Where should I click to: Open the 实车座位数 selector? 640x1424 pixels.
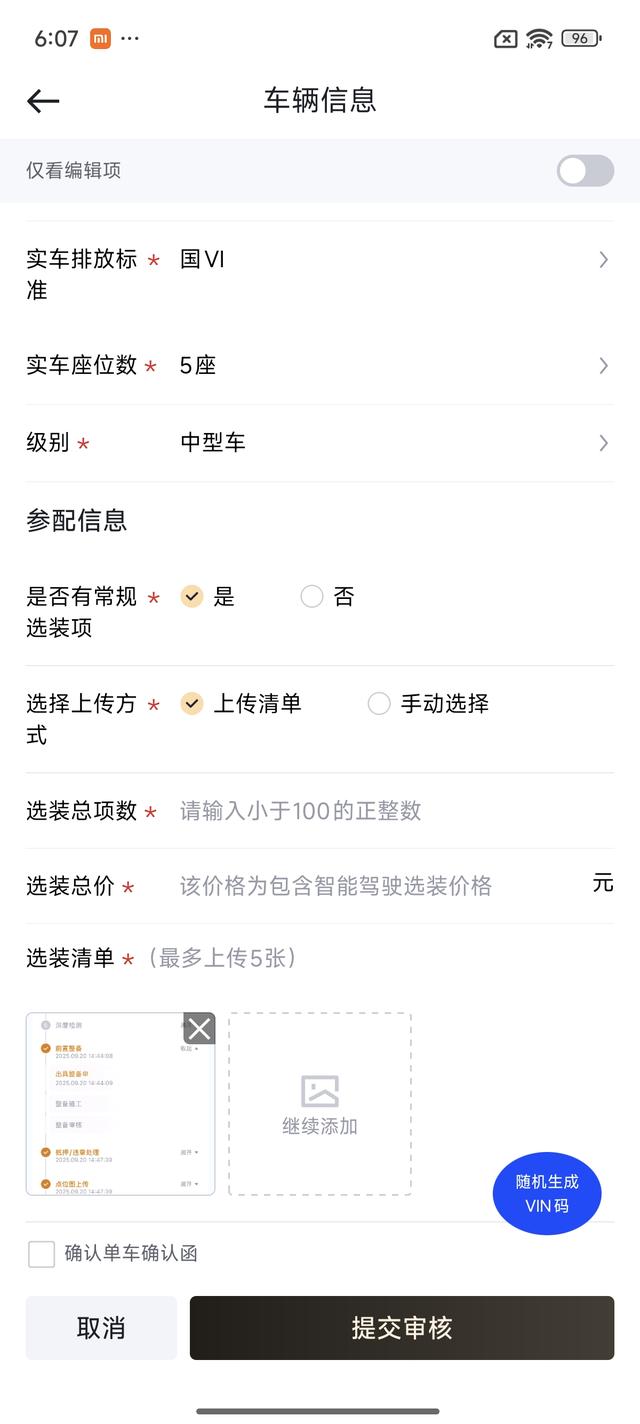click(320, 366)
